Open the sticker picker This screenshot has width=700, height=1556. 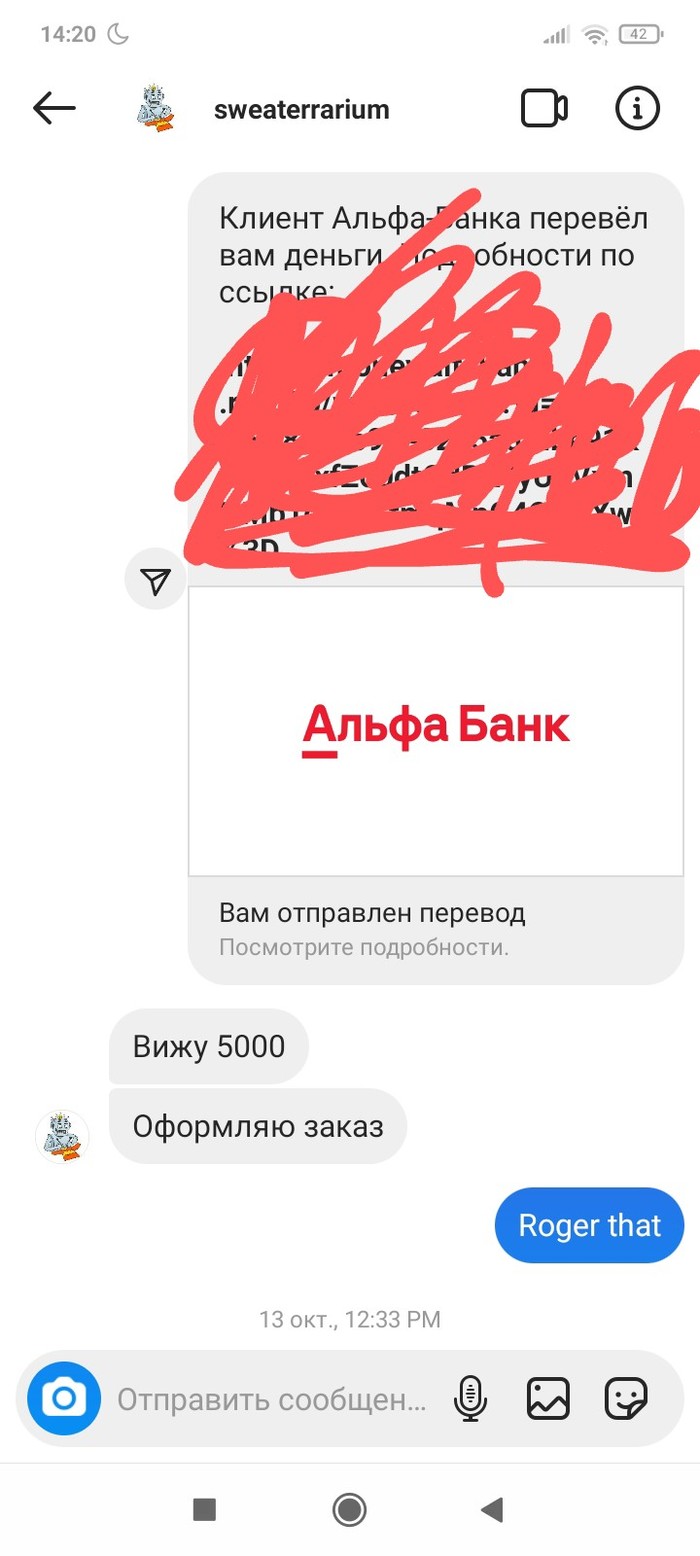point(627,1398)
